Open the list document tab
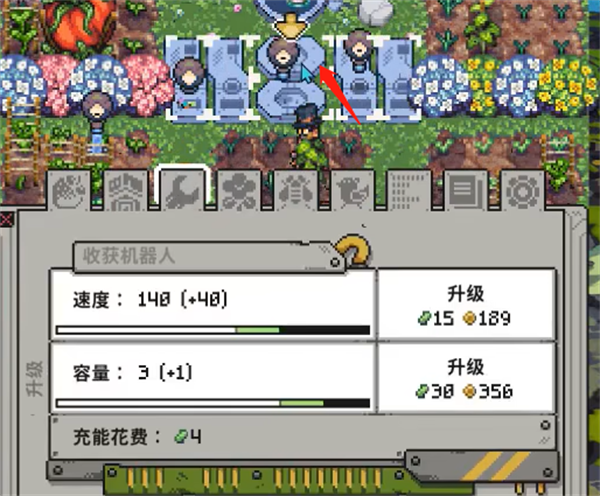Viewport: 600px width, 496px height. (x=463, y=189)
